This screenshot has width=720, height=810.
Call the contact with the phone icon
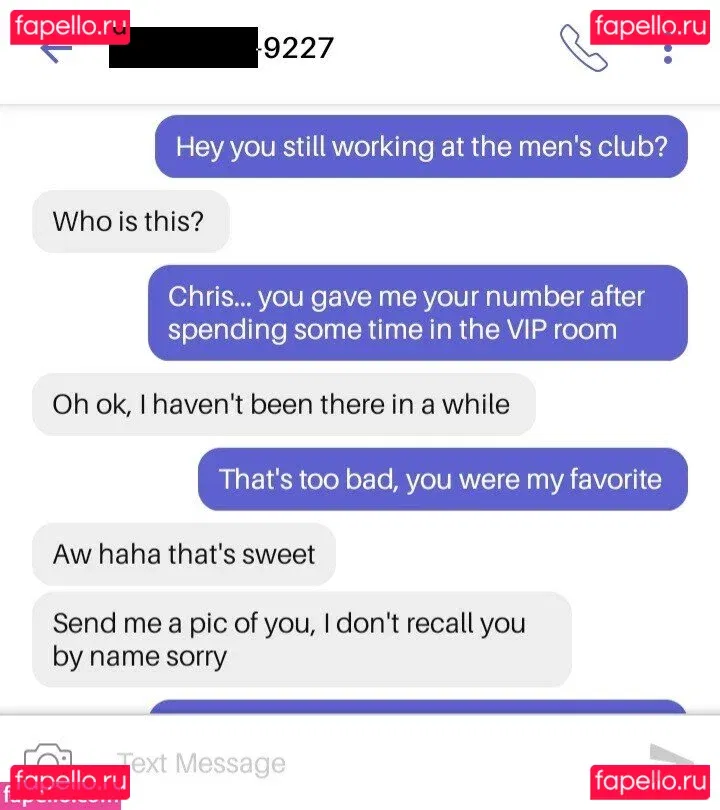[x=583, y=48]
